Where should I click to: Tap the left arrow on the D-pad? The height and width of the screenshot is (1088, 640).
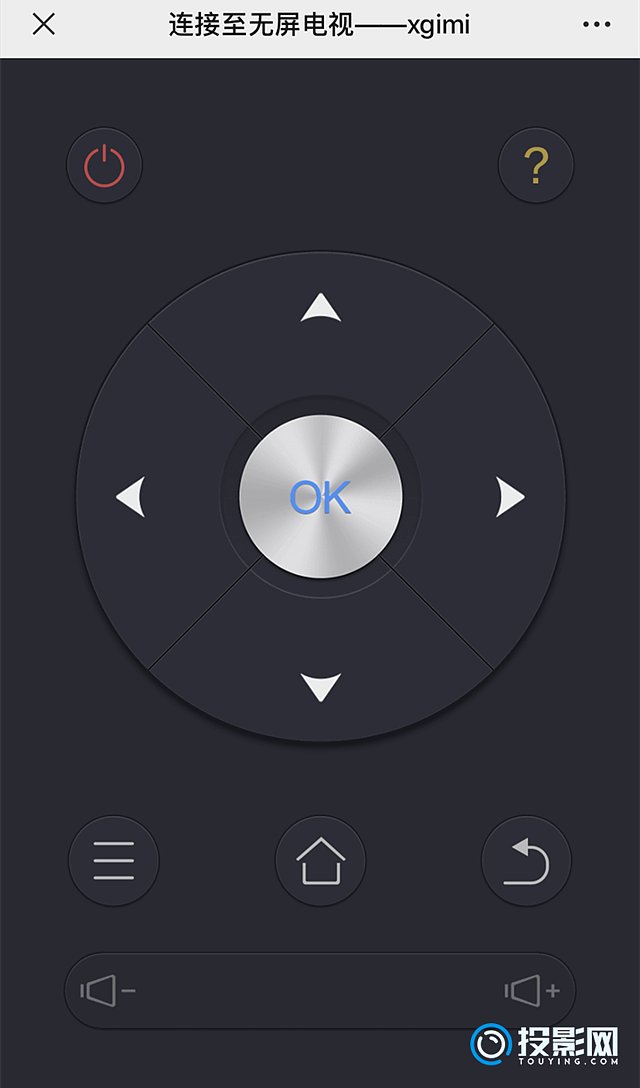pos(131,497)
